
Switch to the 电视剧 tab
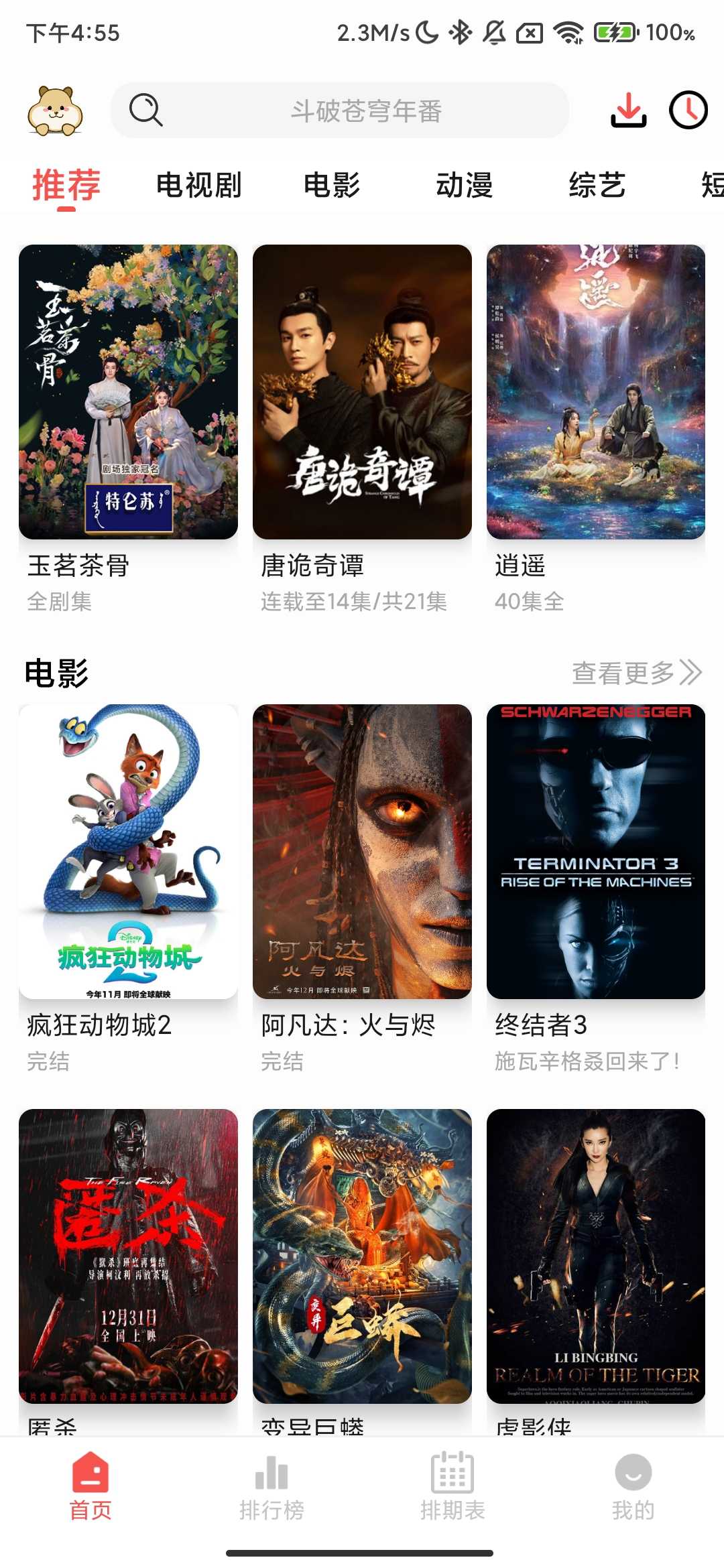coord(198,185)
